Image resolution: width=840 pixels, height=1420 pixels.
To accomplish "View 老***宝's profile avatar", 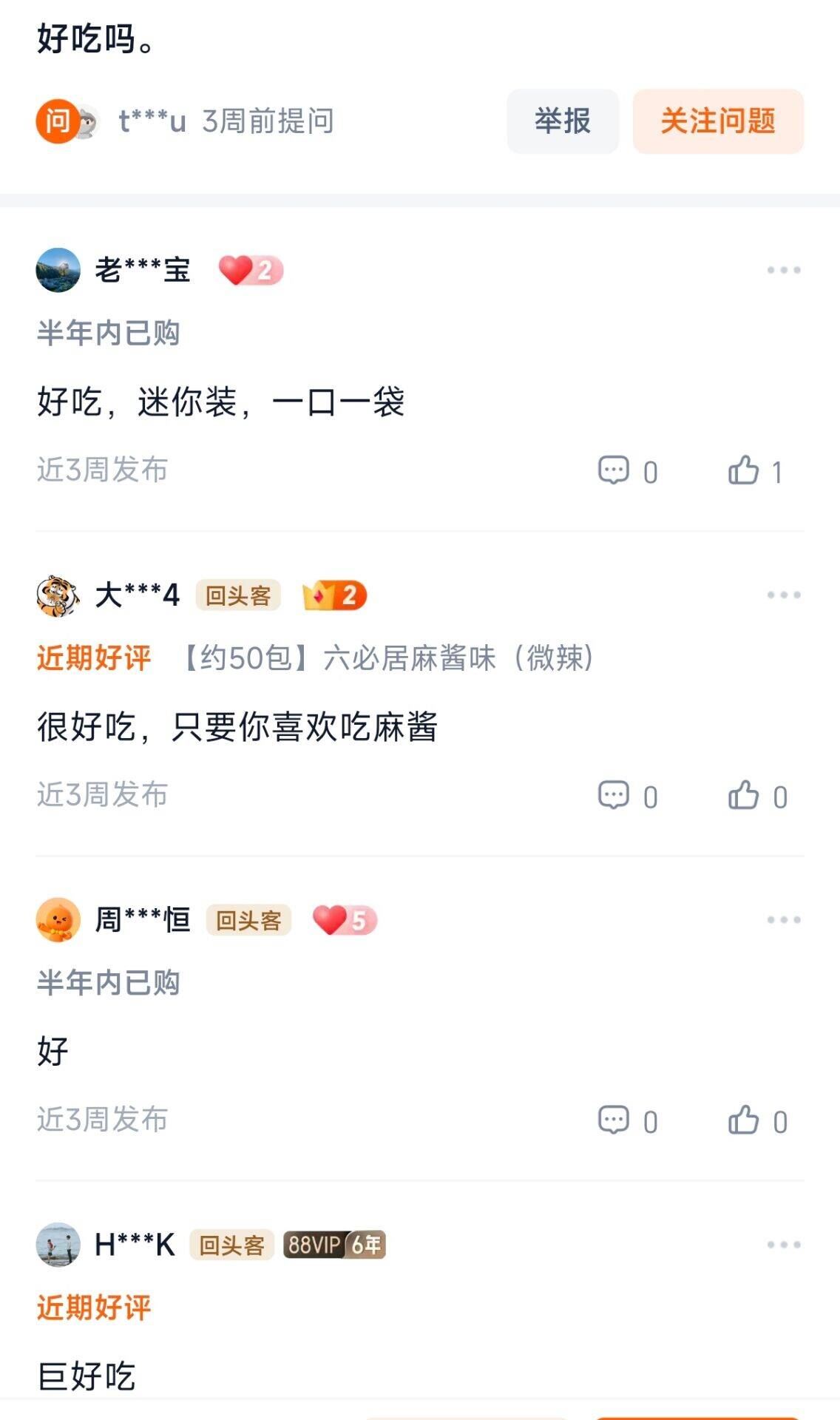I will [x=58, y=270].
